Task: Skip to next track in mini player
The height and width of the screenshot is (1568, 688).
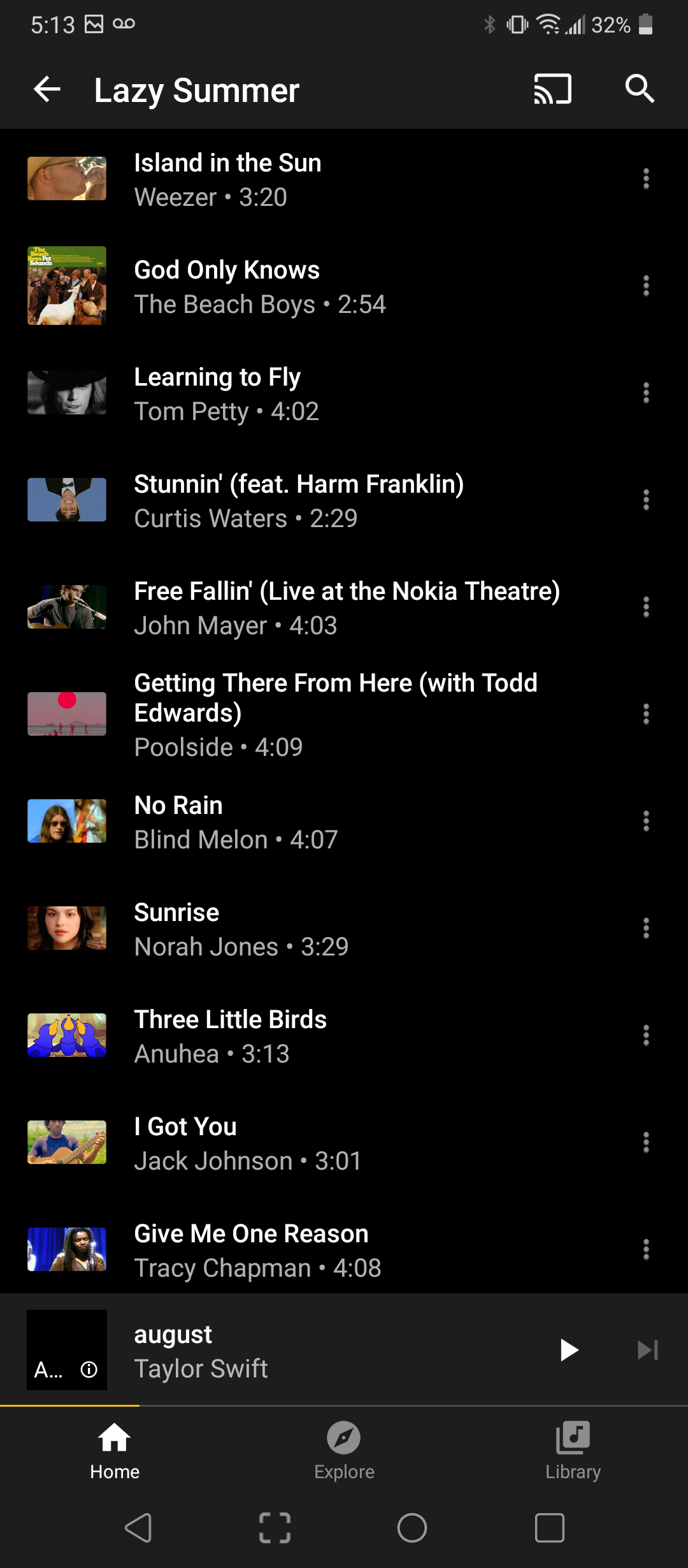Action: 648,1350
